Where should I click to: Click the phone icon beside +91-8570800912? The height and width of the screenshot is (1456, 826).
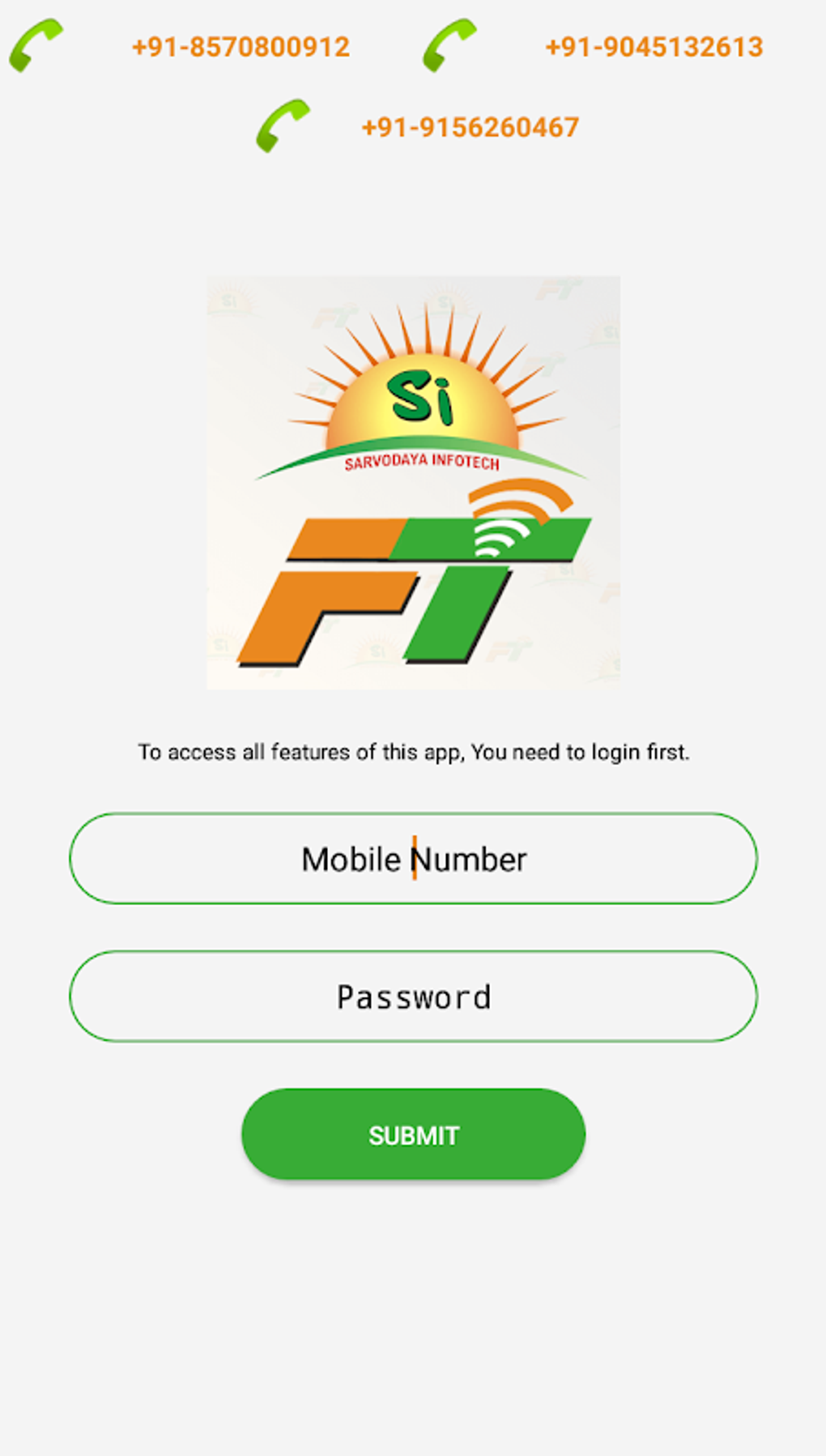(35, 45)
